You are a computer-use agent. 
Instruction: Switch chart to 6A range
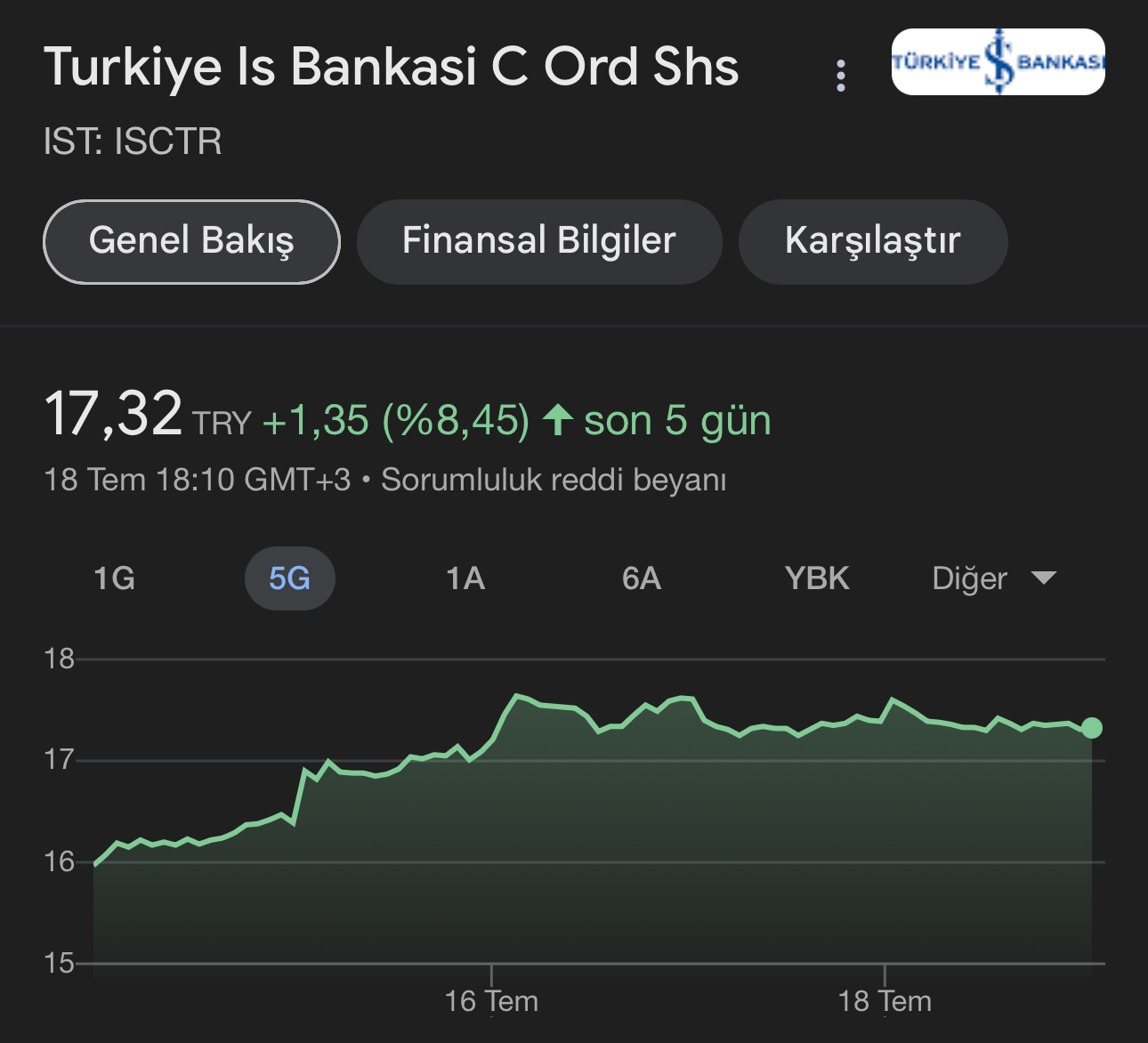[641, 578]
